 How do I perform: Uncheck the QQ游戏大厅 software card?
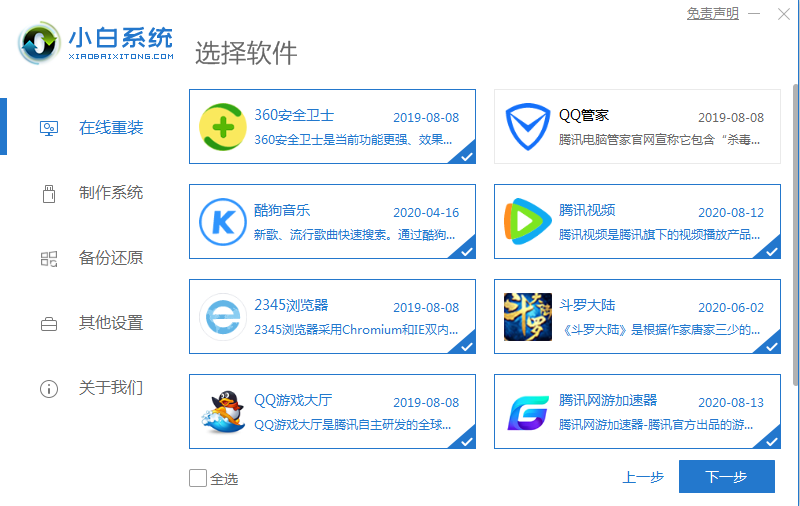coord(332,411)
